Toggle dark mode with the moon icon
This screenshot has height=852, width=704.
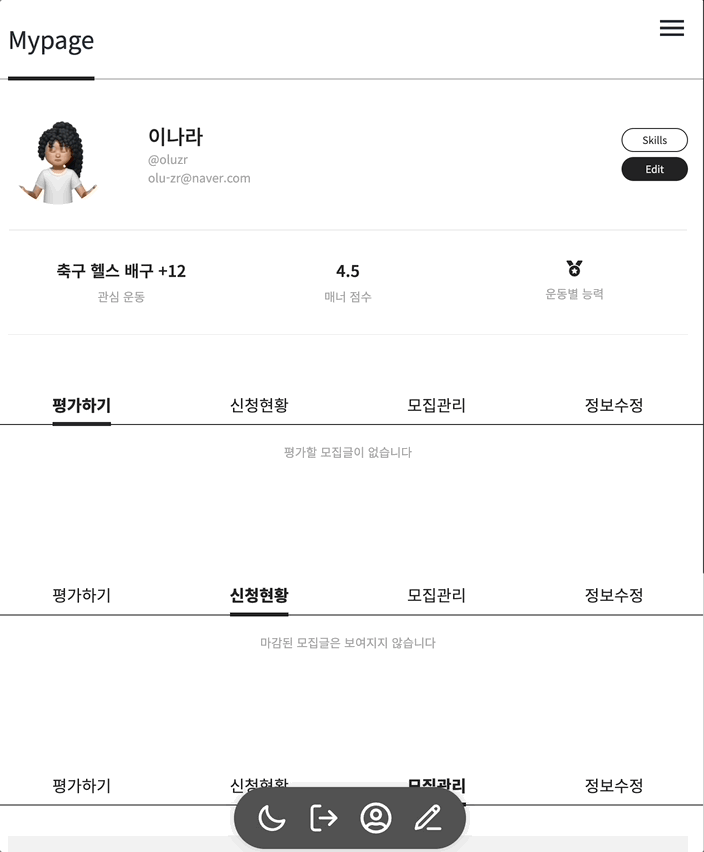[272, 818]
